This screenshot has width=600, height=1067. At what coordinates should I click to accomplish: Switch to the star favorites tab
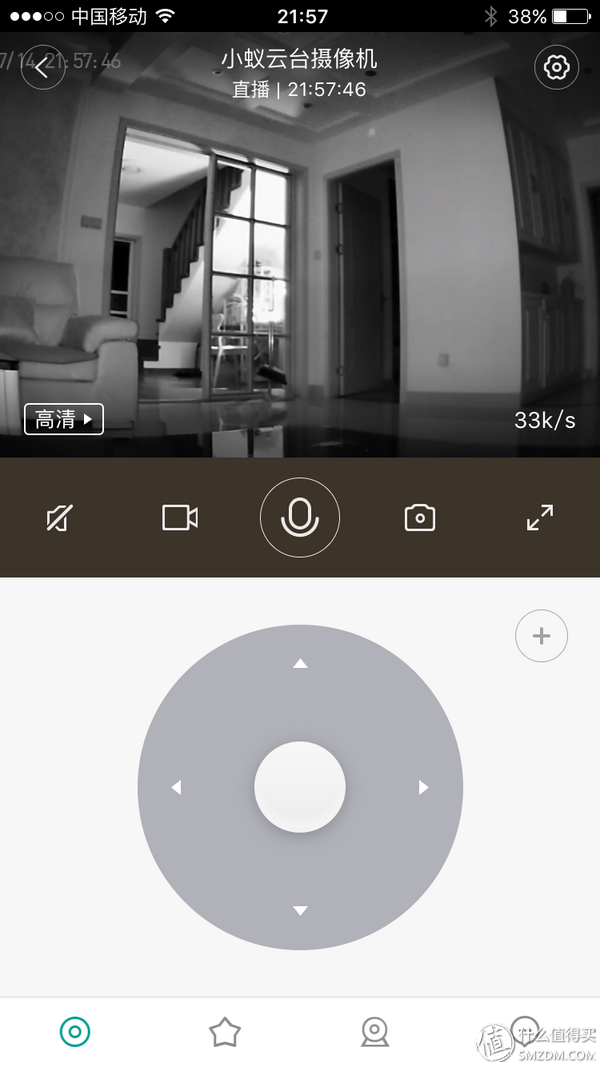[x=225, y=1031]
